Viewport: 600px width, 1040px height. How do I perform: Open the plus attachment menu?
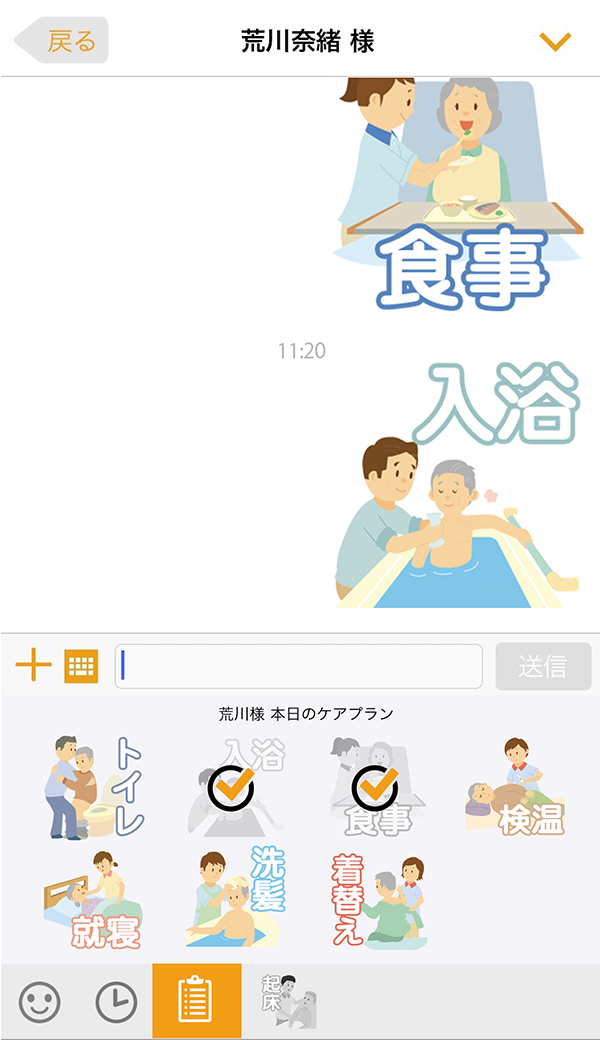[33, 665]
